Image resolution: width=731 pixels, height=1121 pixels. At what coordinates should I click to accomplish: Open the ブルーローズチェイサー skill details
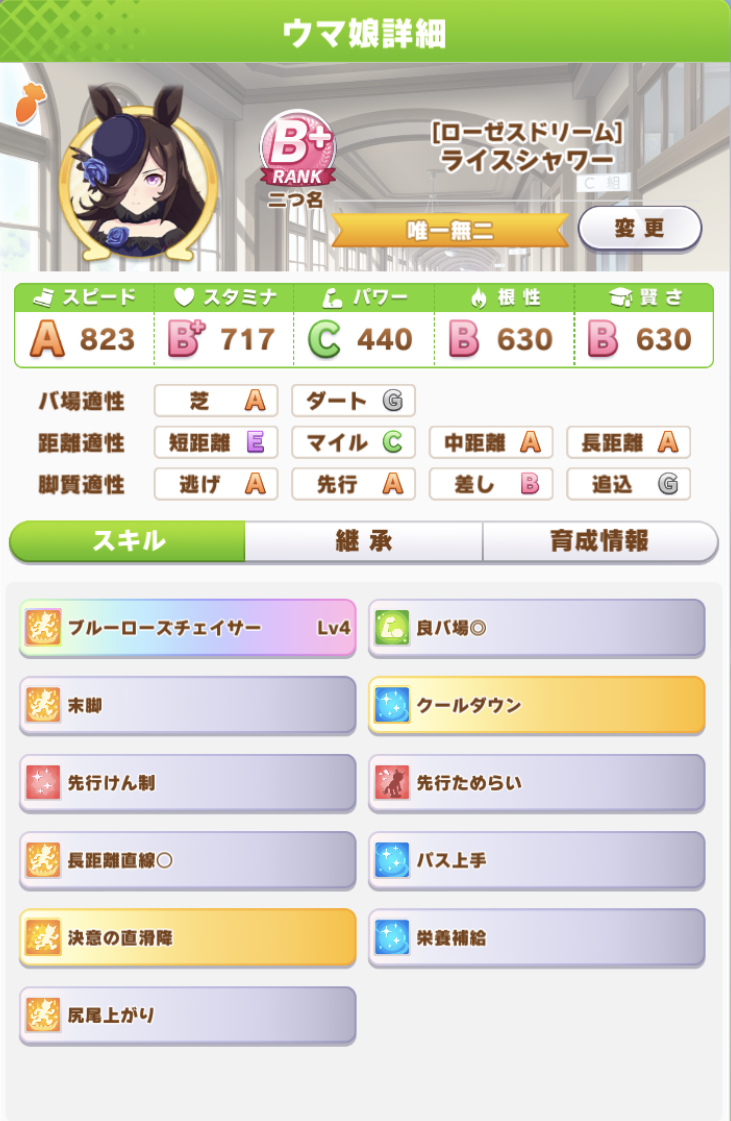(x=187, y=628)
